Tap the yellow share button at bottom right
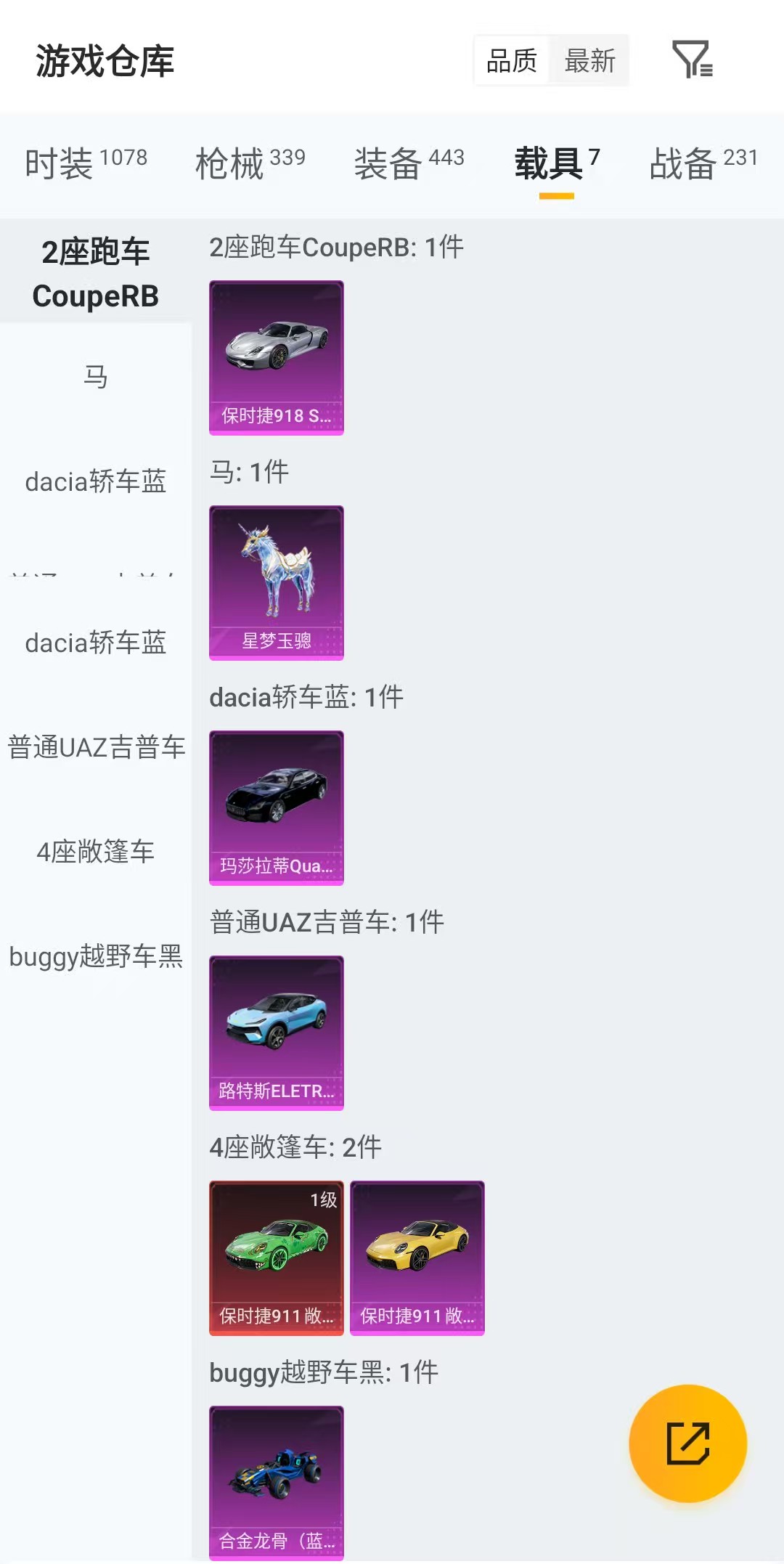 pos(690,1445)
